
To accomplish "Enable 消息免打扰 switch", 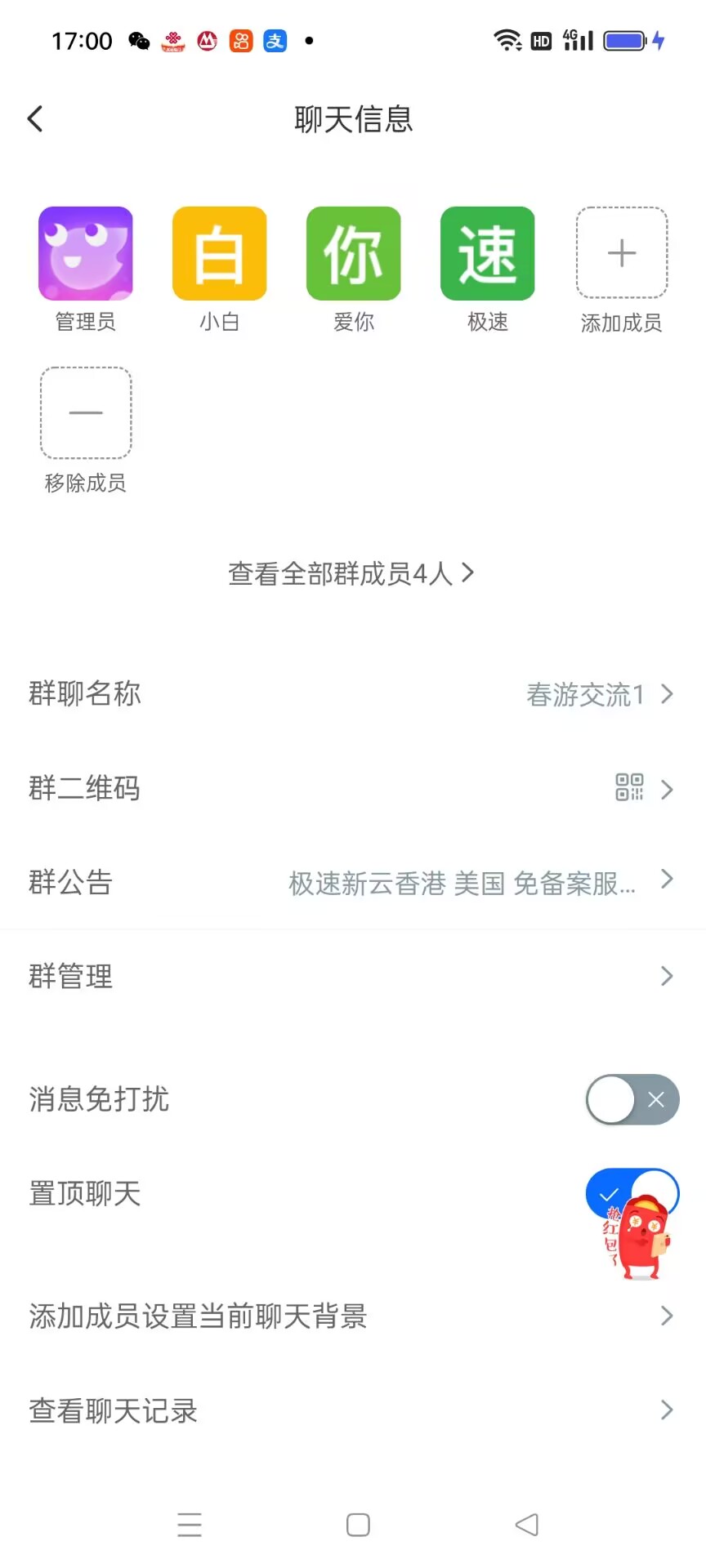I will 632,1100.
